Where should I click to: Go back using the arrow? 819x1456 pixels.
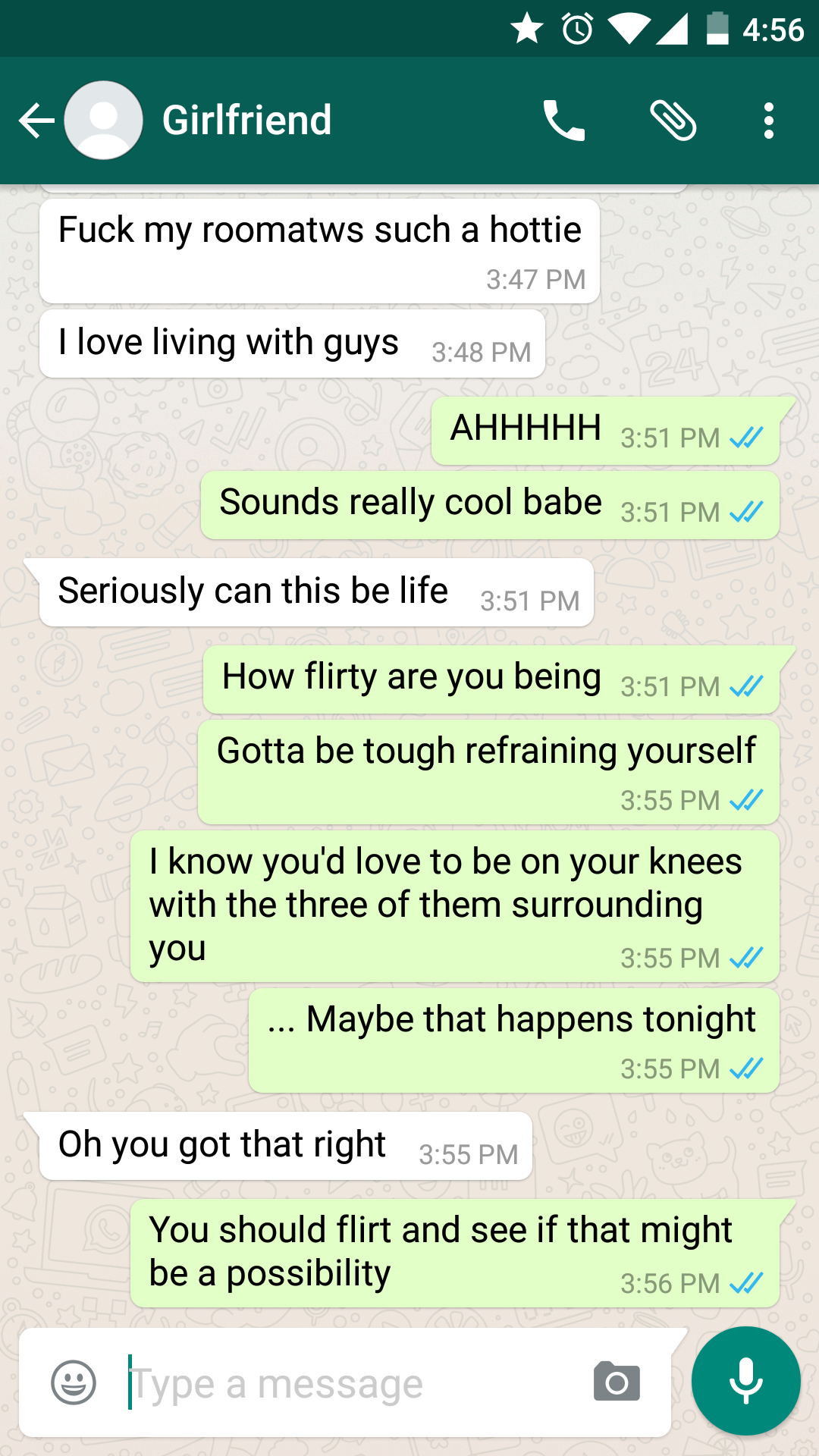(36, 121)
